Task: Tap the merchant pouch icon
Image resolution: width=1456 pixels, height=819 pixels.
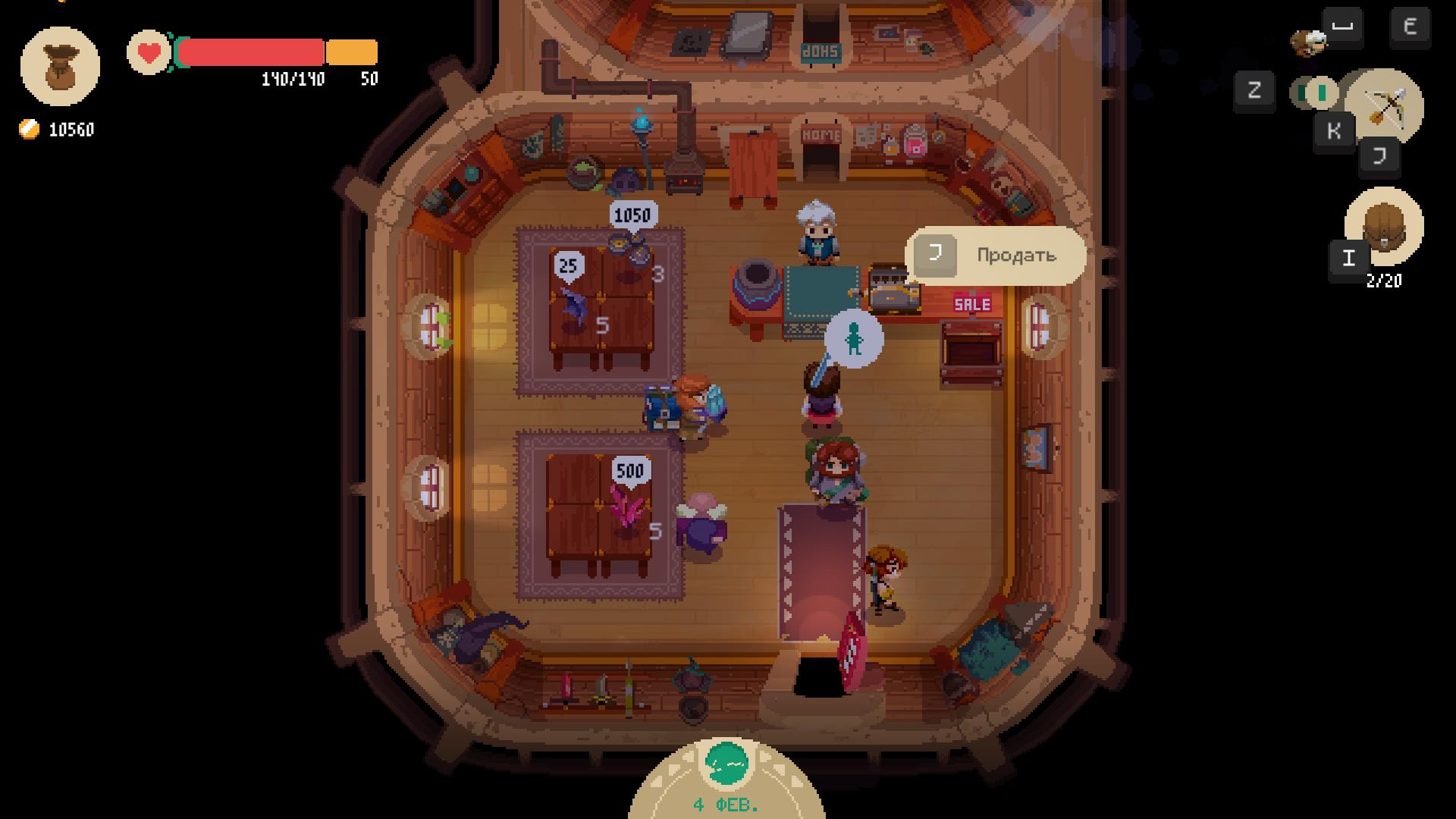Action: (x=60, y=66)
